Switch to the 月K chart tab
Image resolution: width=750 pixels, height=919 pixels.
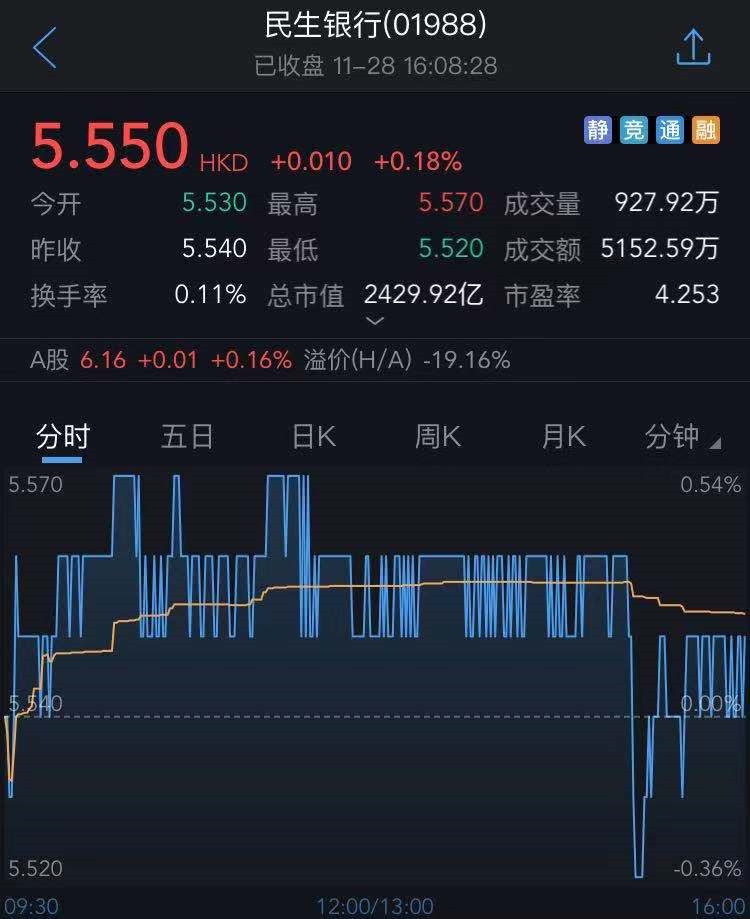point(561,434)
